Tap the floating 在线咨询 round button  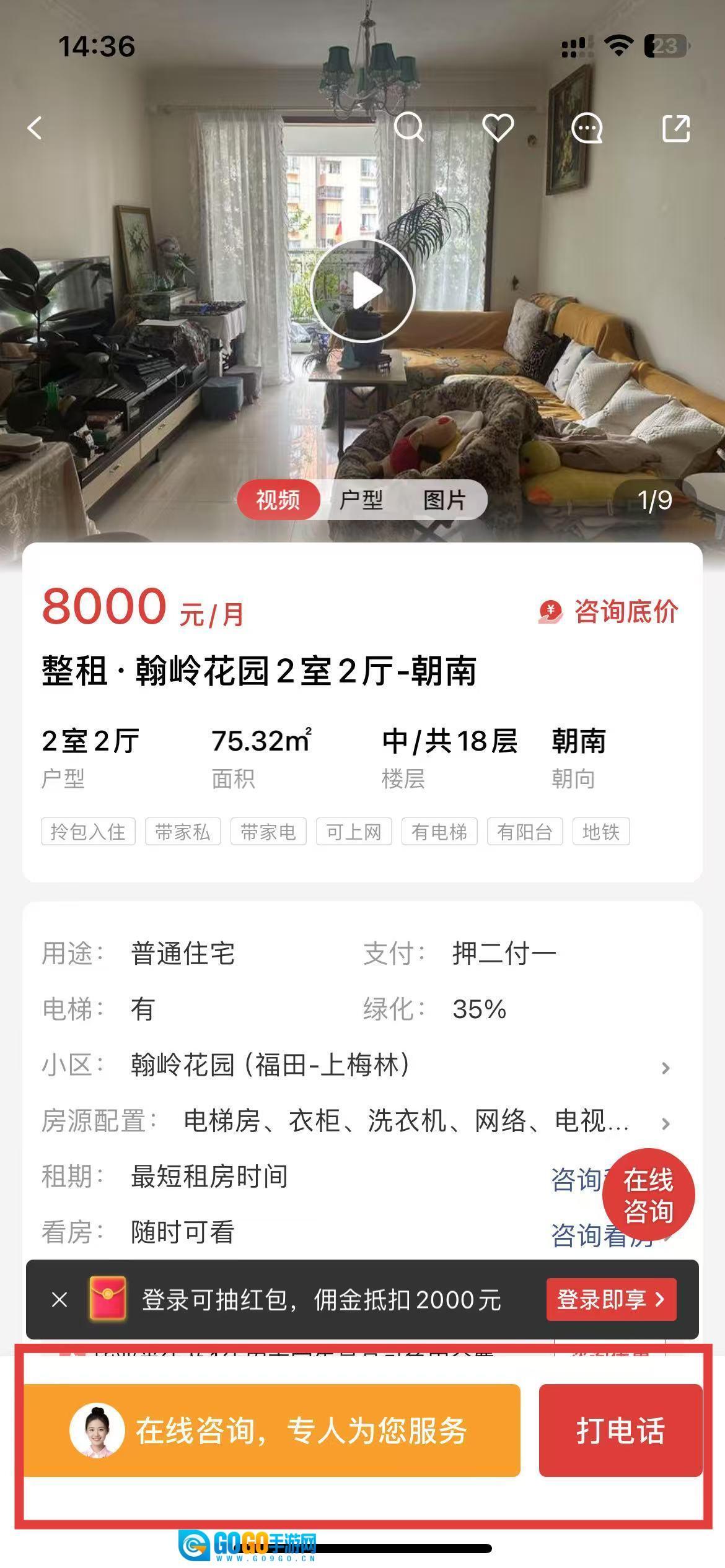click(x=648, y=1195)
